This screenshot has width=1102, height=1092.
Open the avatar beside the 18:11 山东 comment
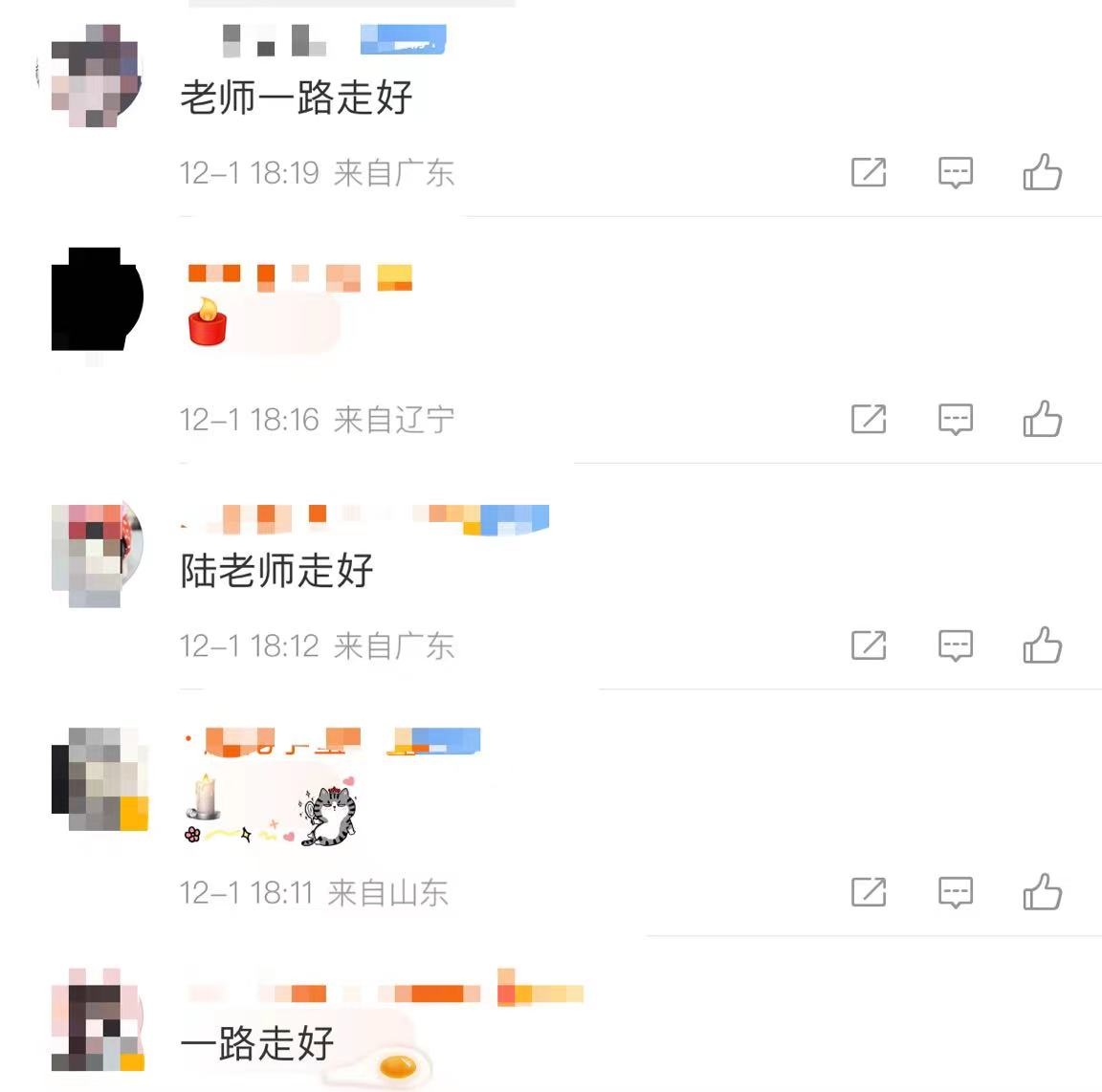click(x=99, y=778)
